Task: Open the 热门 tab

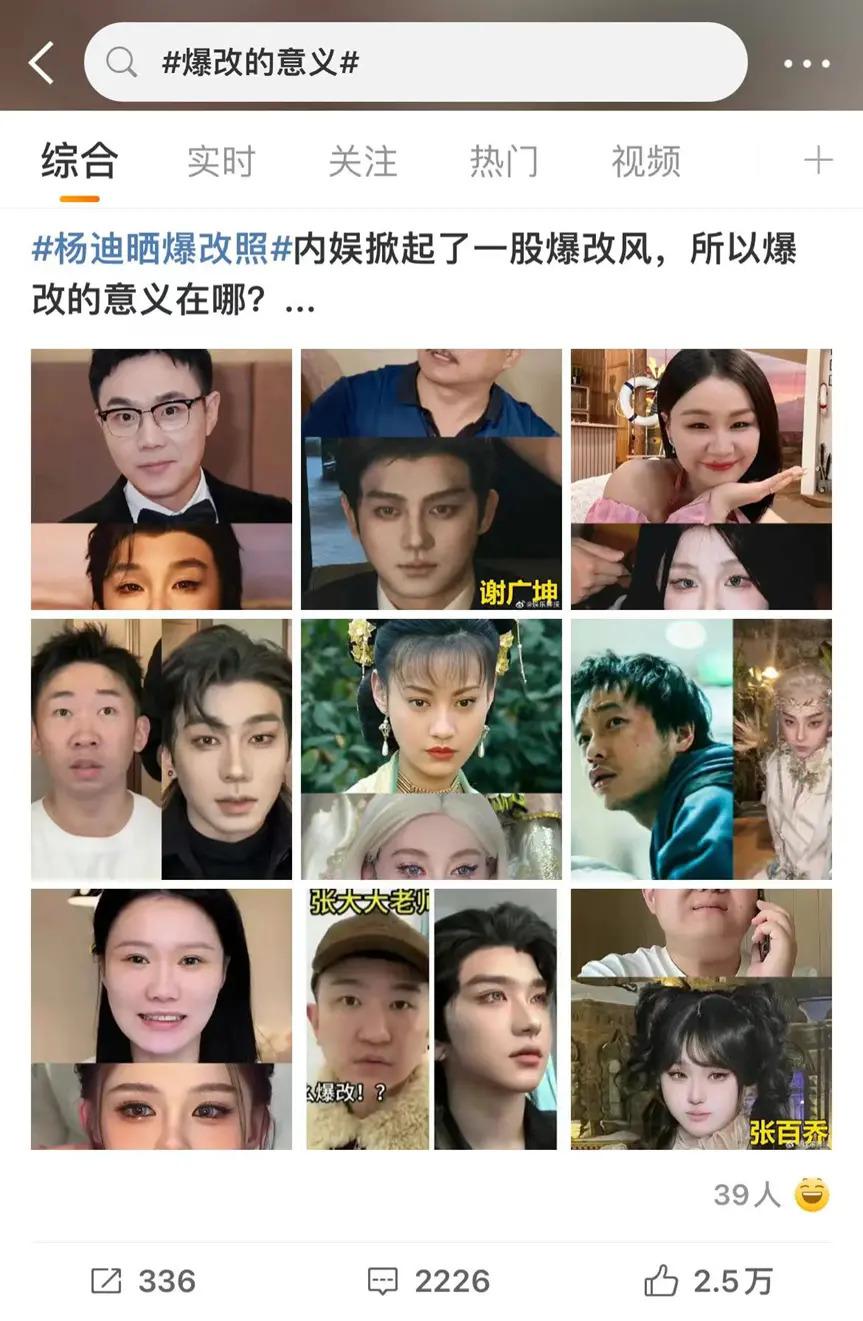Action: click(504, 161)
